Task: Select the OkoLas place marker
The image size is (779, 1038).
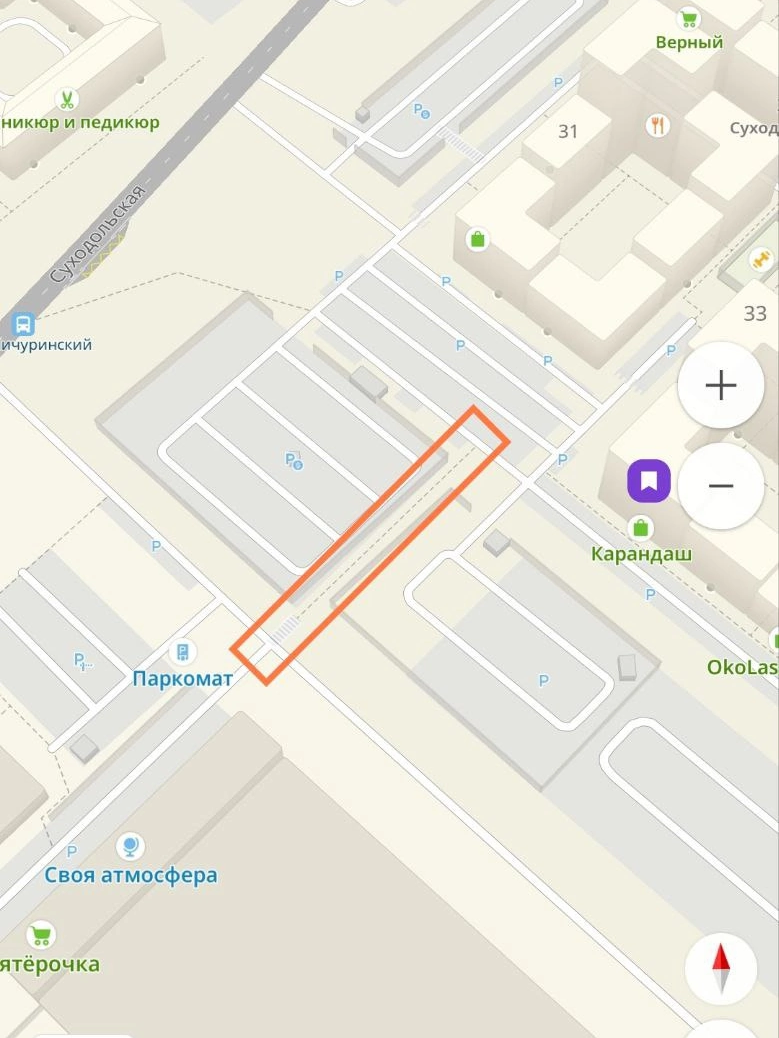Action: (x=773, y=640)
